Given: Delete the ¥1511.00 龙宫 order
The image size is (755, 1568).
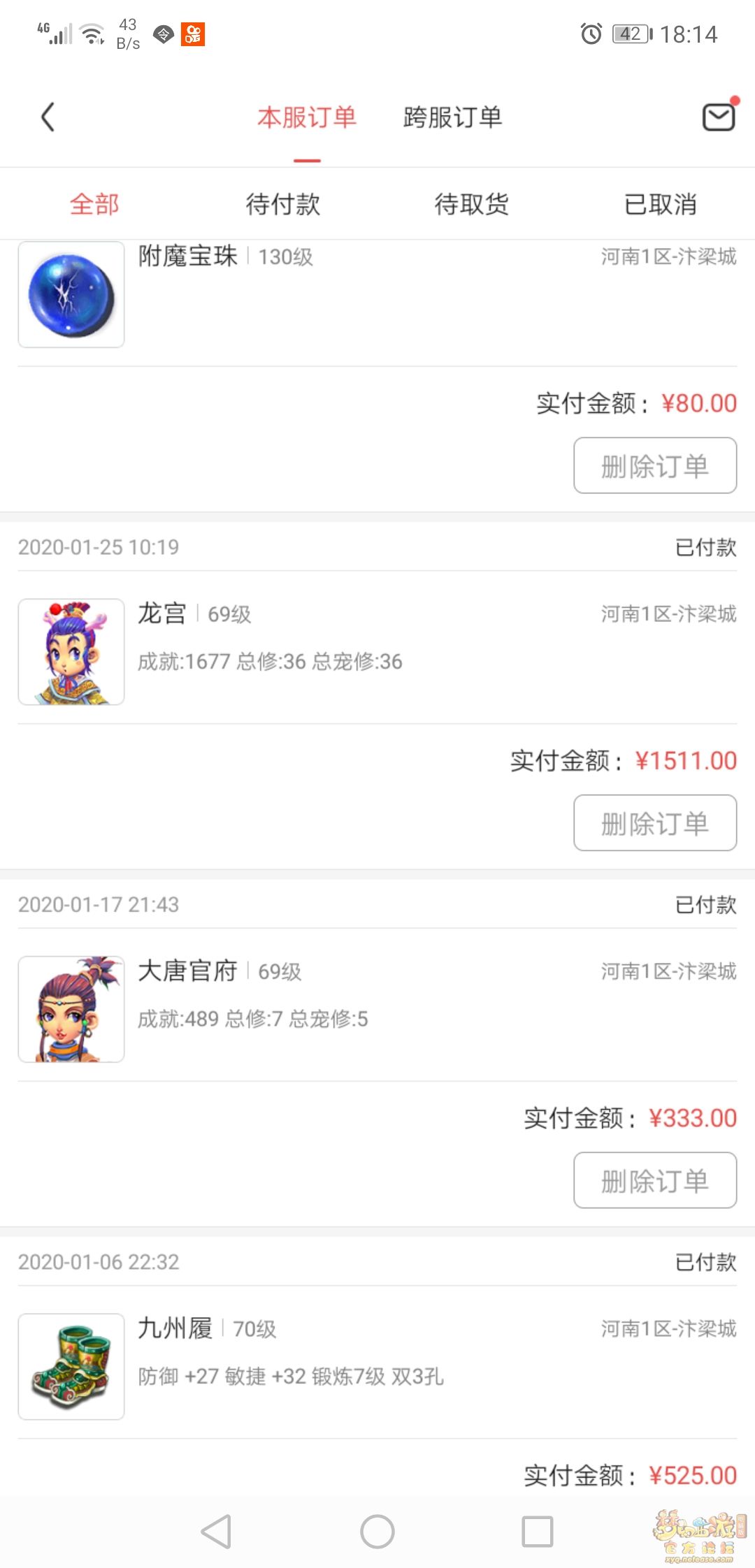Looking at the screenshot, I should click(x=655, y=823).
